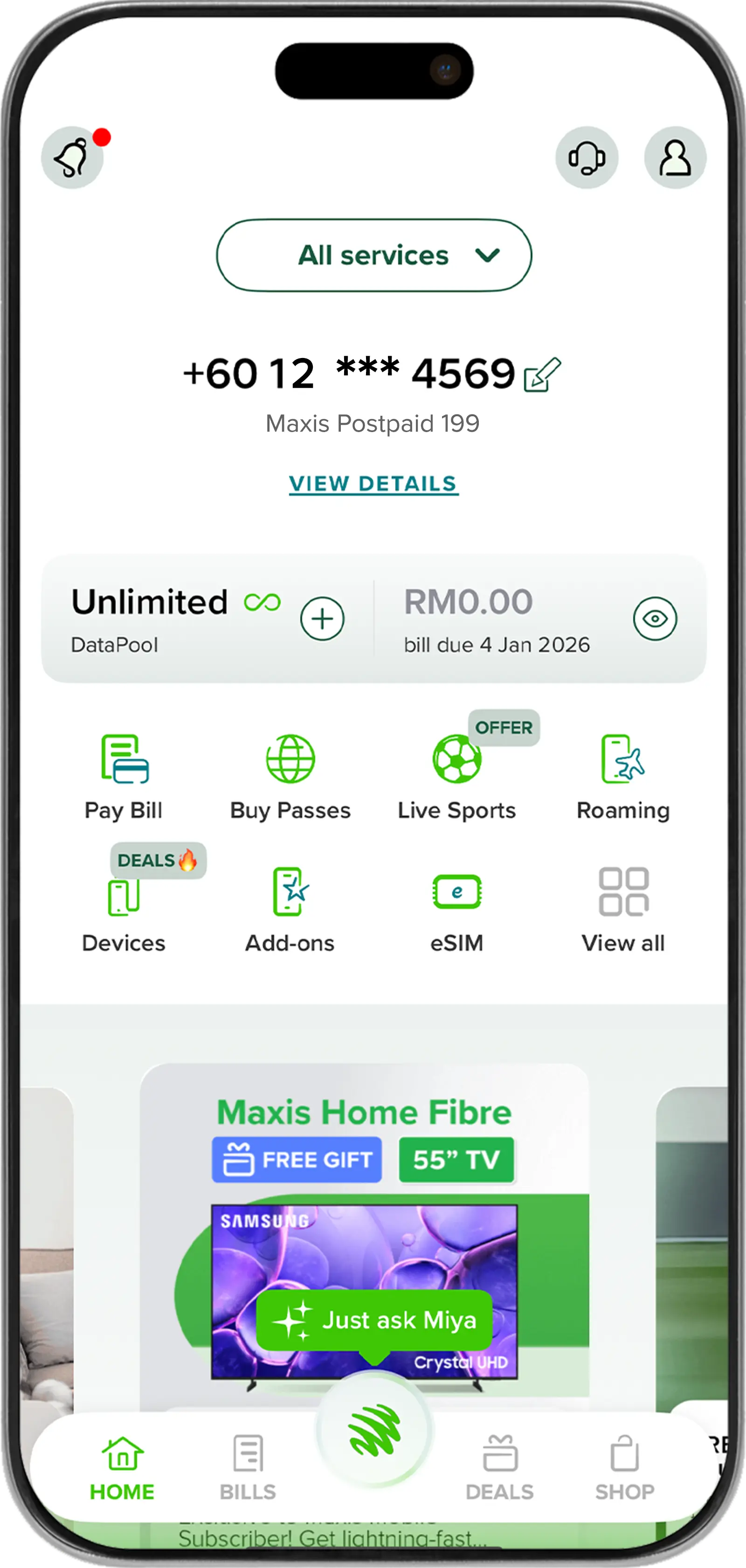This screenshot has height=1568, width=746.
Task: Tap the VIEW DETAILS link
Action: pos(373,484)
